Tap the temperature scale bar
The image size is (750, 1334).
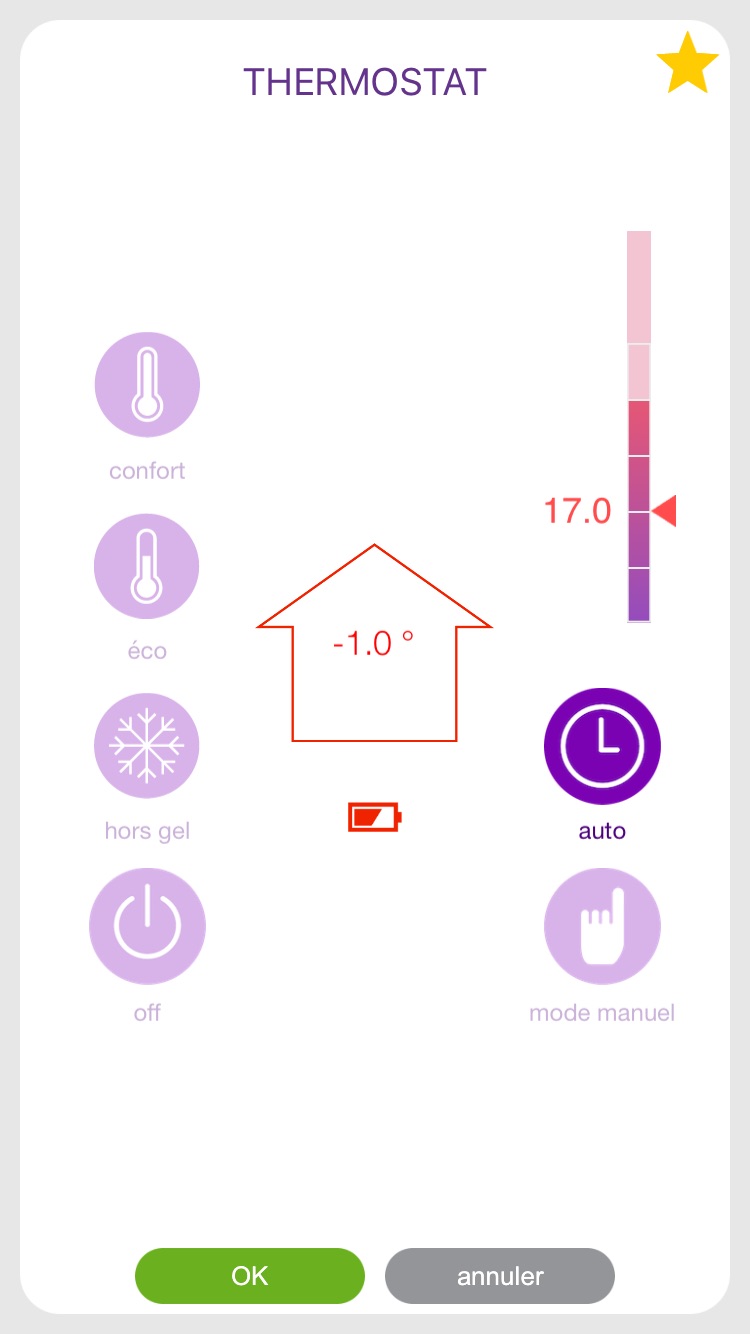(x=639, y=427)
